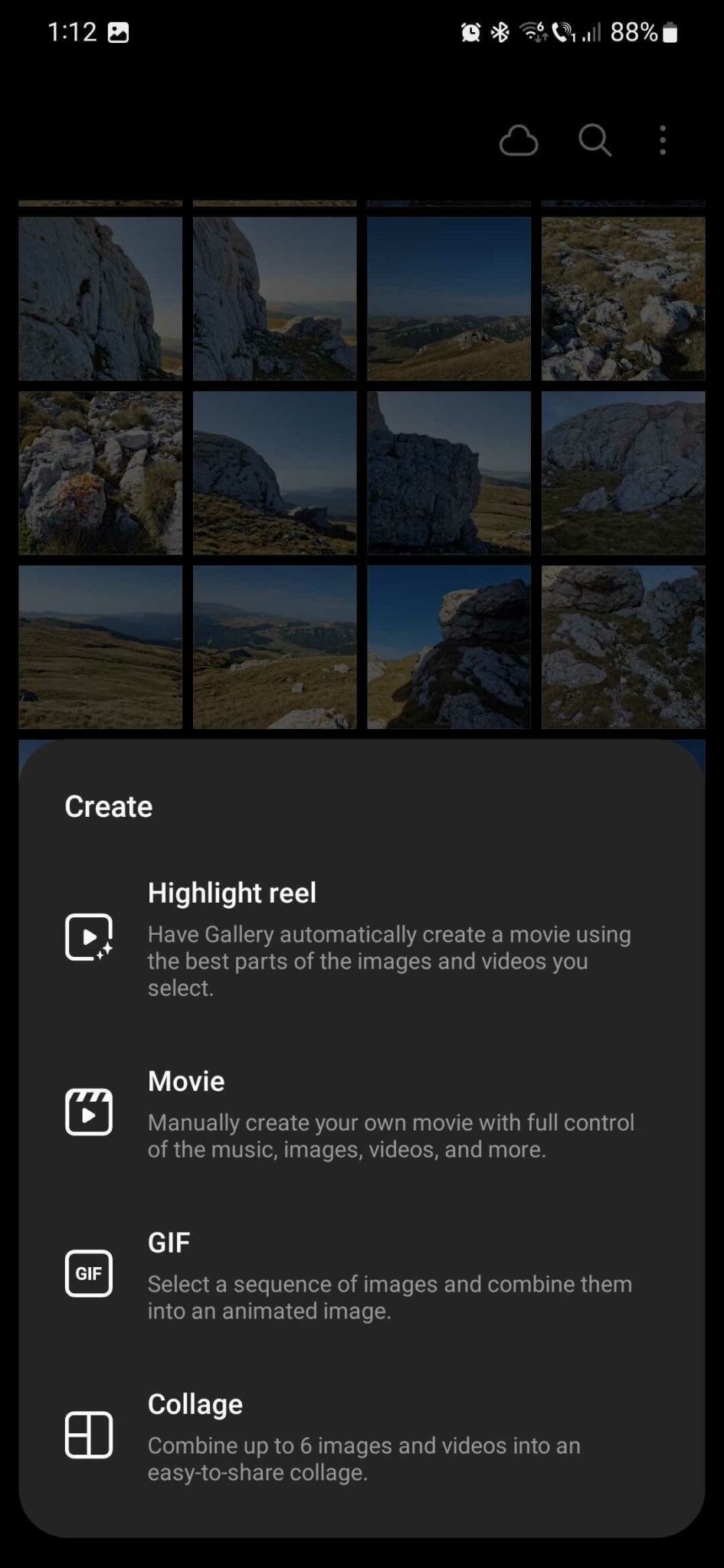Viewport: 724px width, 1568px height.
Task: Tap the Collage grid icon
Action: [x=89, y=1434]
